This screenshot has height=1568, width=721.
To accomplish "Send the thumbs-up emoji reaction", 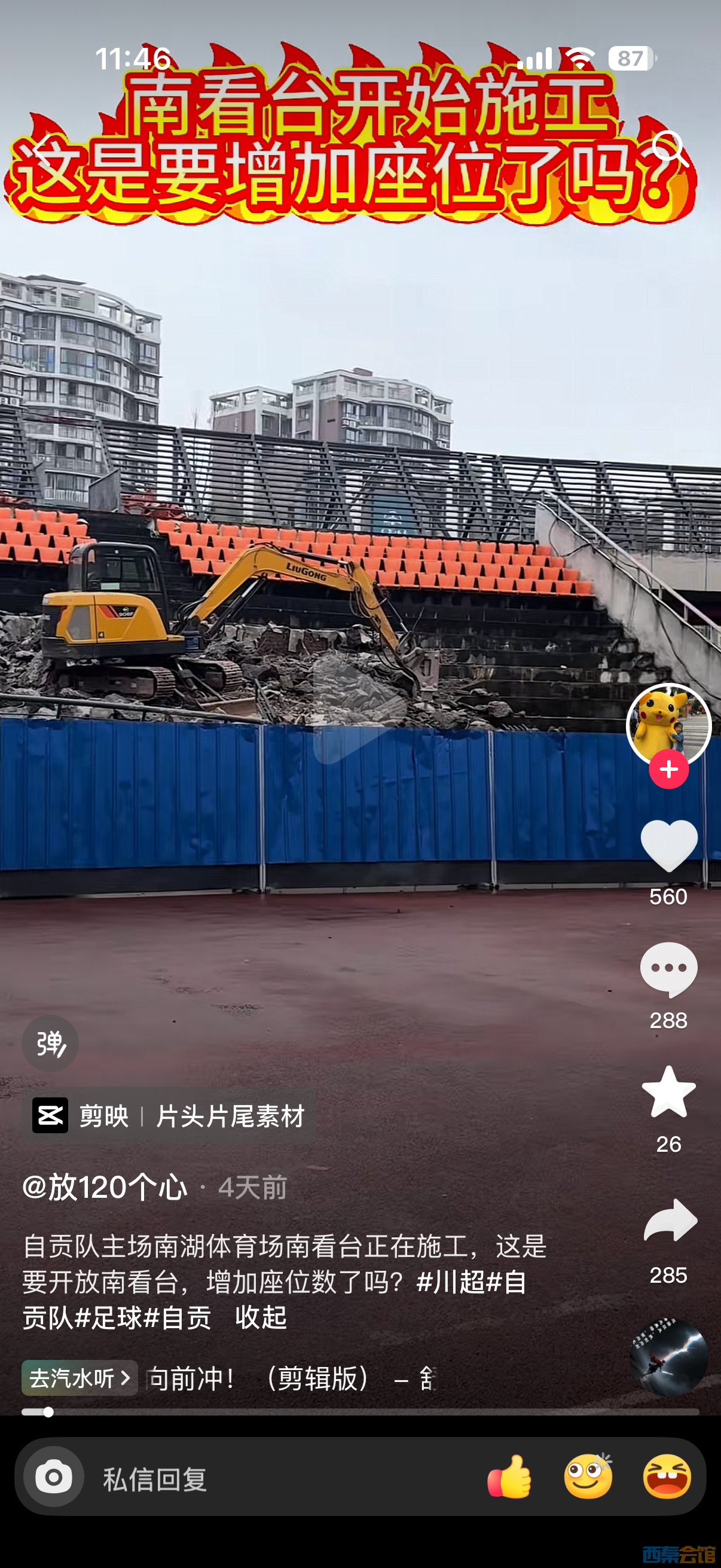I will pyautogui.click(x=509, y=1477).
